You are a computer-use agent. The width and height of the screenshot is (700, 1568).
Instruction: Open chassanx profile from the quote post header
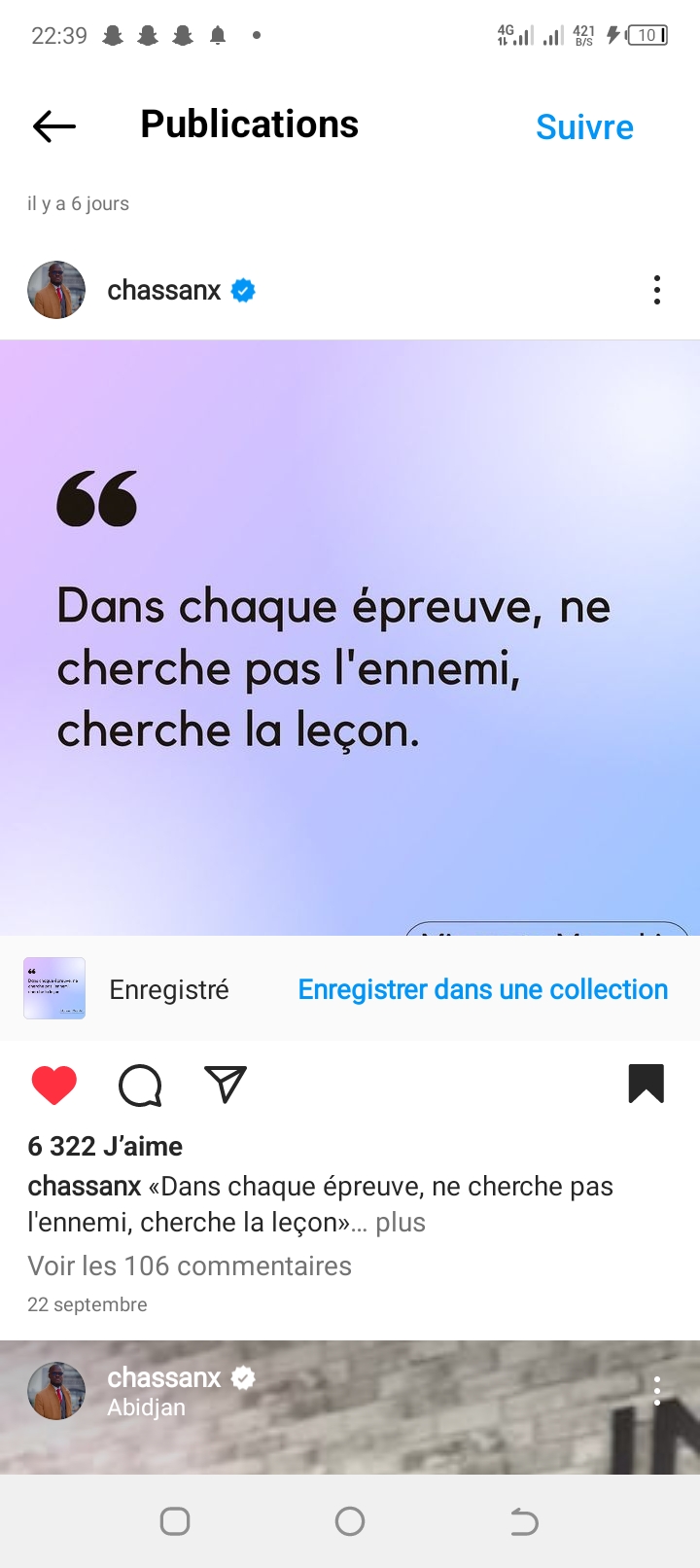pyautogui.click(x=163, y=291)
